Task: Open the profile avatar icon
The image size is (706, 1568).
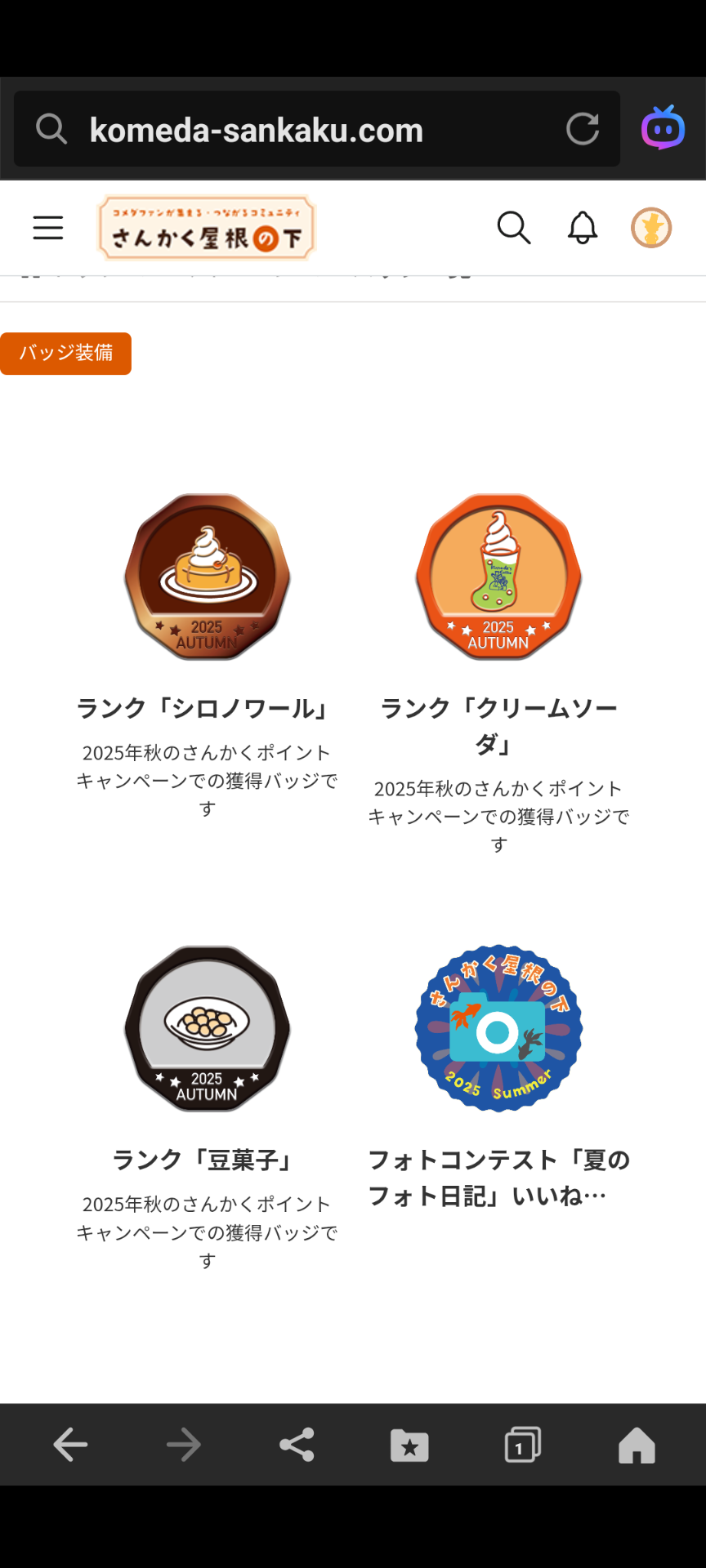Action: click(x=651, y=228)
